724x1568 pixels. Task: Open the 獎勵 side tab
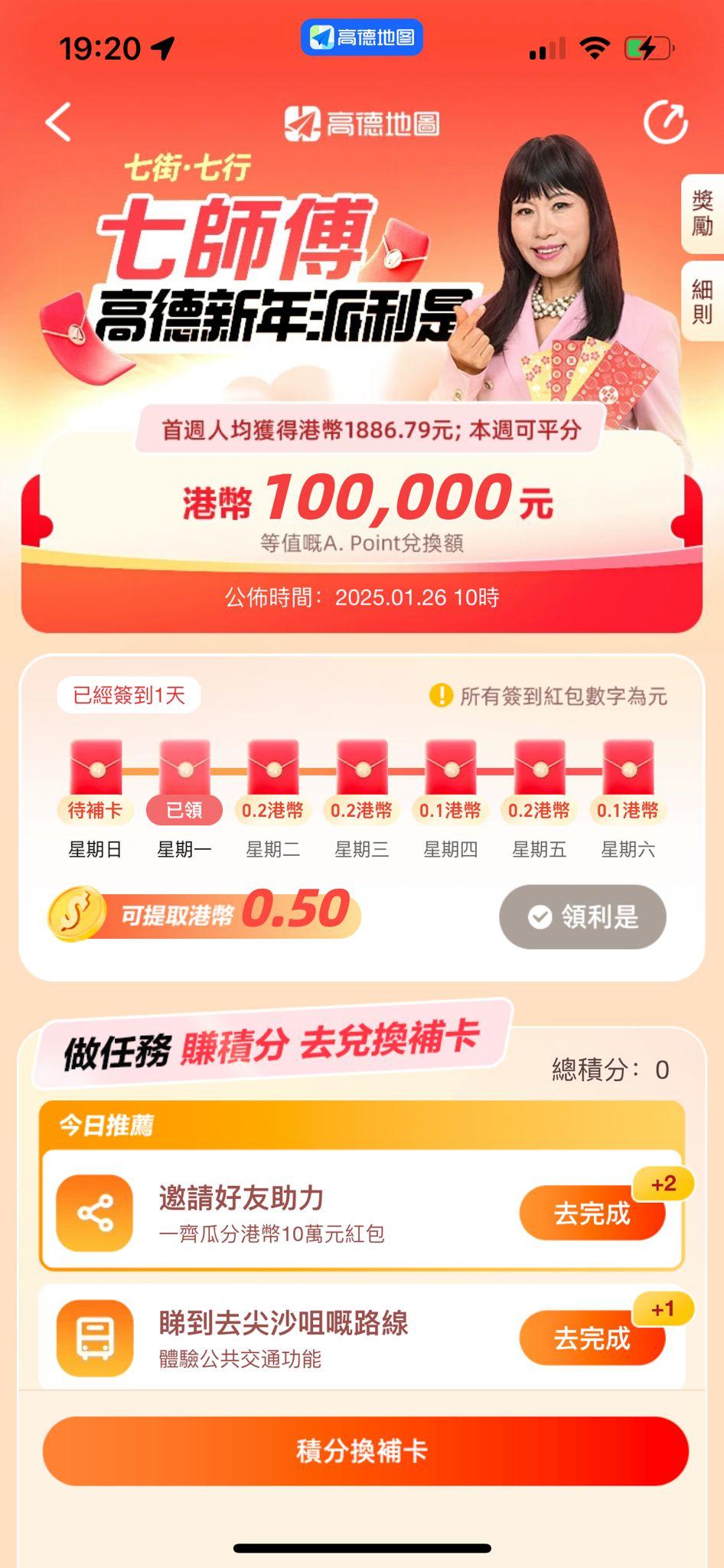click(x=703, y=213)
